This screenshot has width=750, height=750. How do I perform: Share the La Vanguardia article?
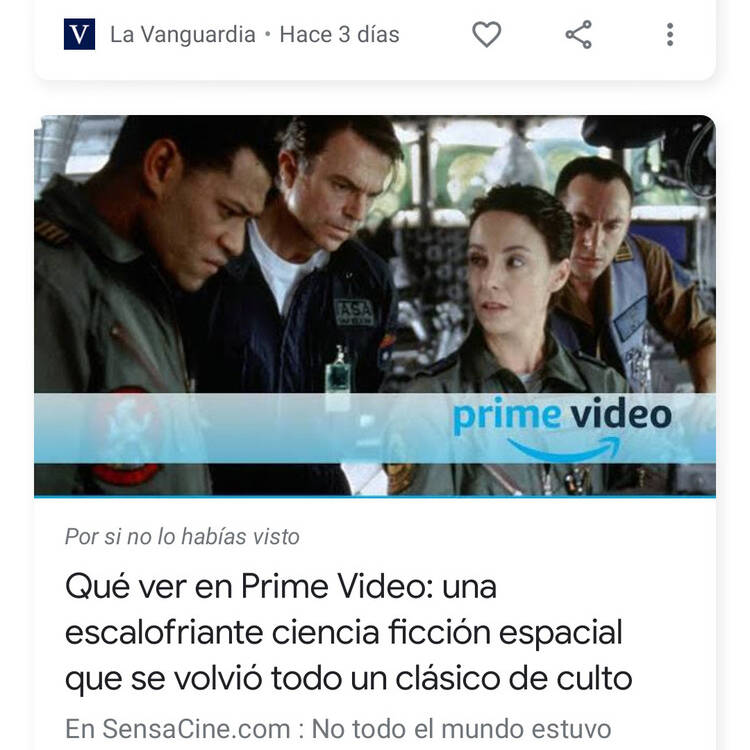pyautogui.click(x=578, y=35)
